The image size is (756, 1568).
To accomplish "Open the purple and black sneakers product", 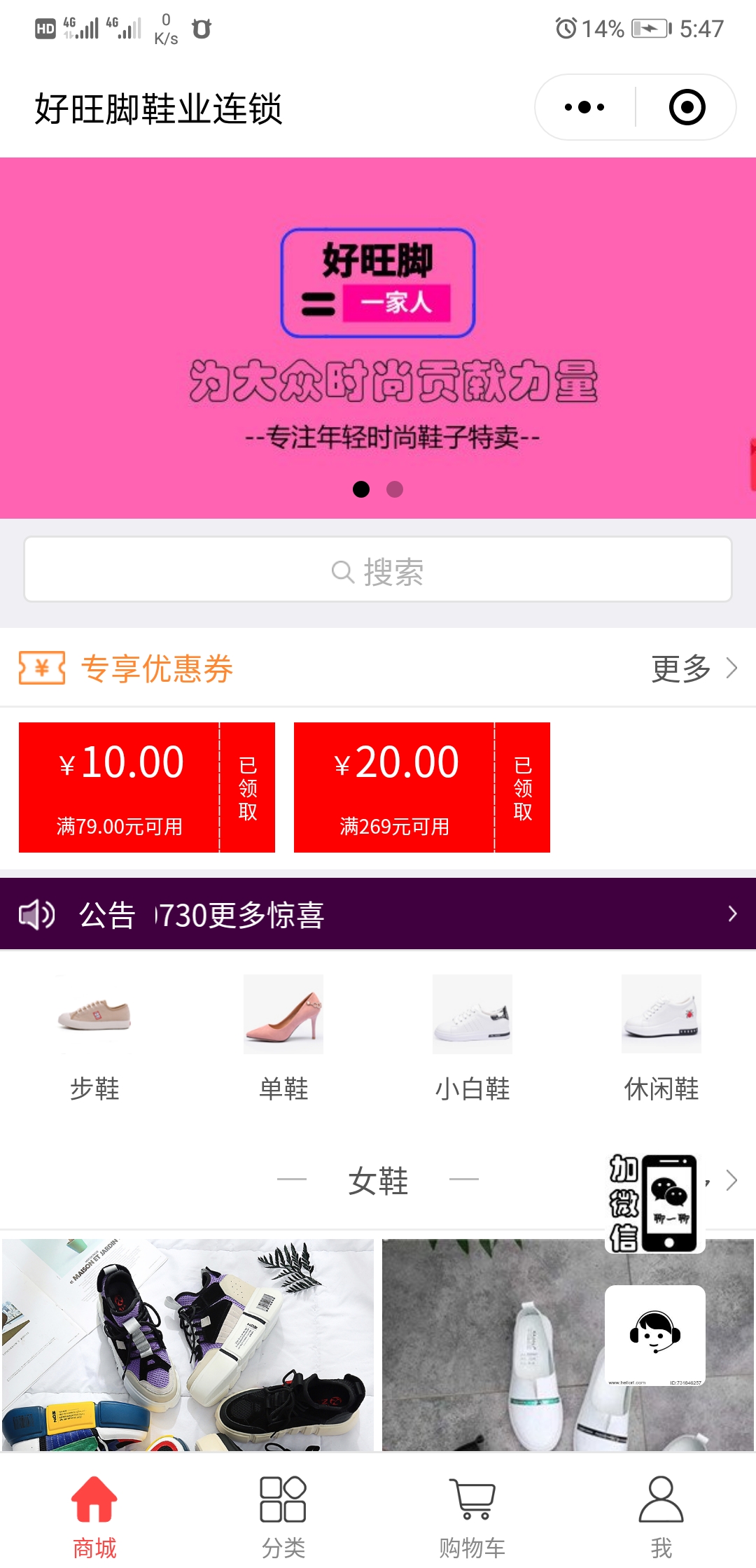I will [188, 1344].
